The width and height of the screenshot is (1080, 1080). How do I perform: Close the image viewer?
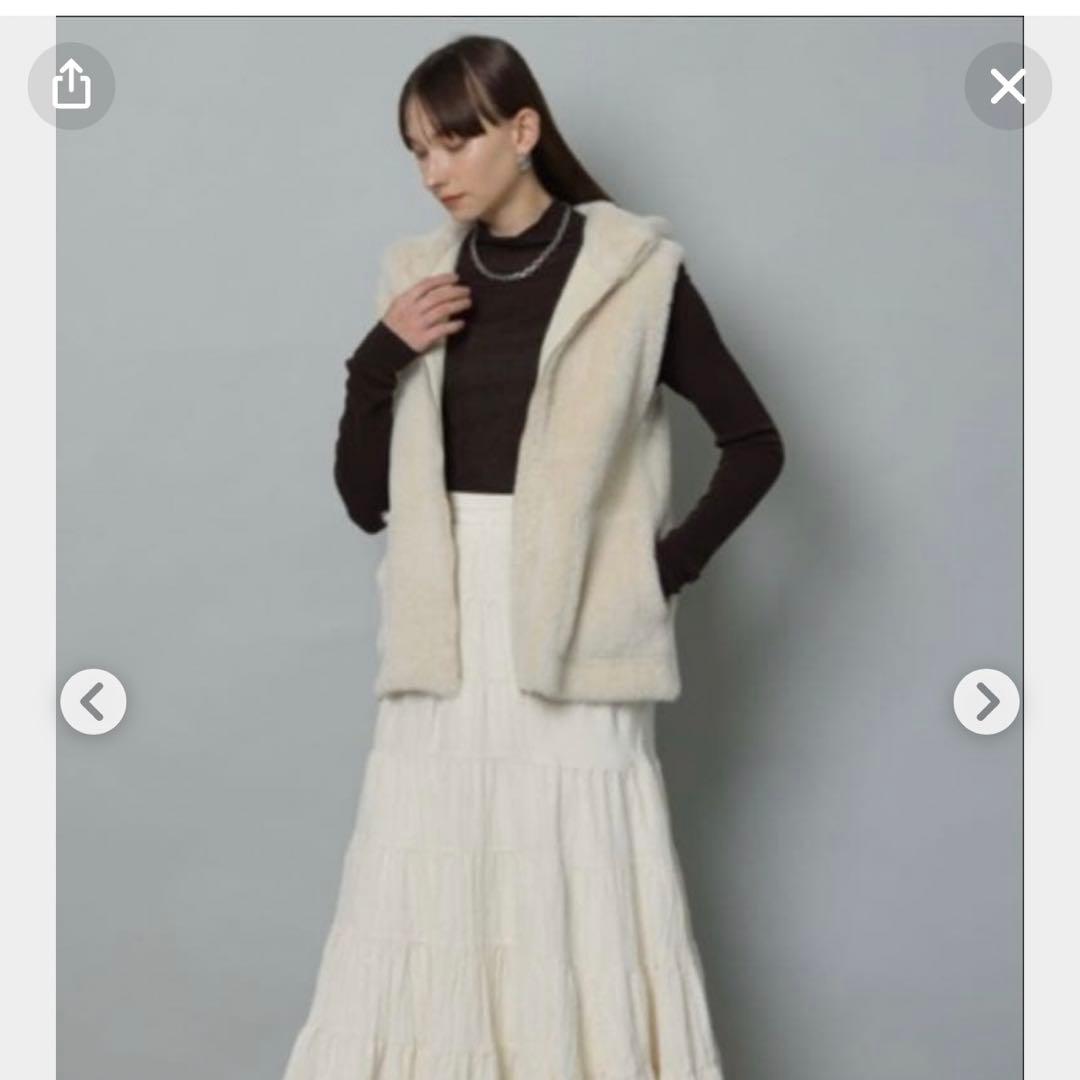1007,87
